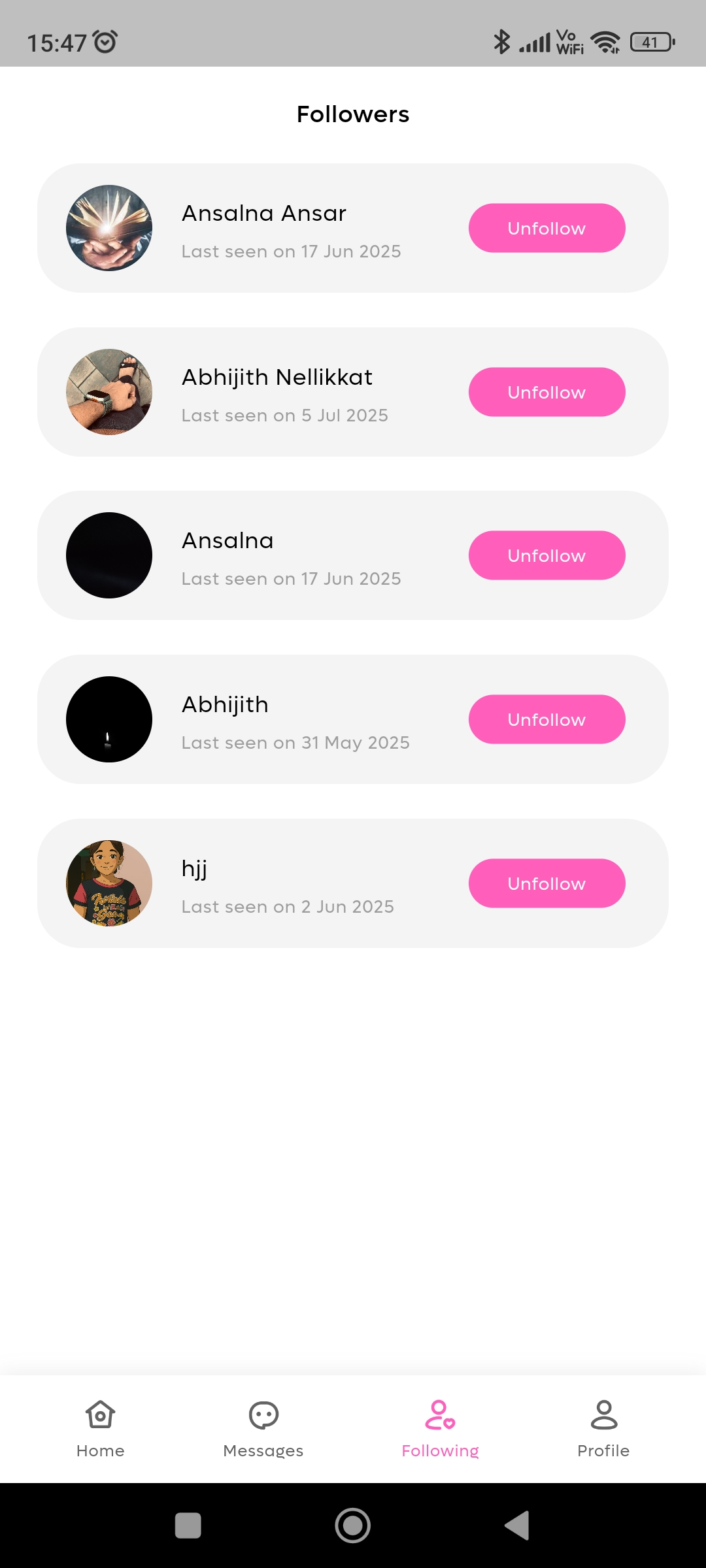This screenshot has height=1568, width=706.
Task: Unfollow Abhijith Nellikkat
Action: click(546, 392)
